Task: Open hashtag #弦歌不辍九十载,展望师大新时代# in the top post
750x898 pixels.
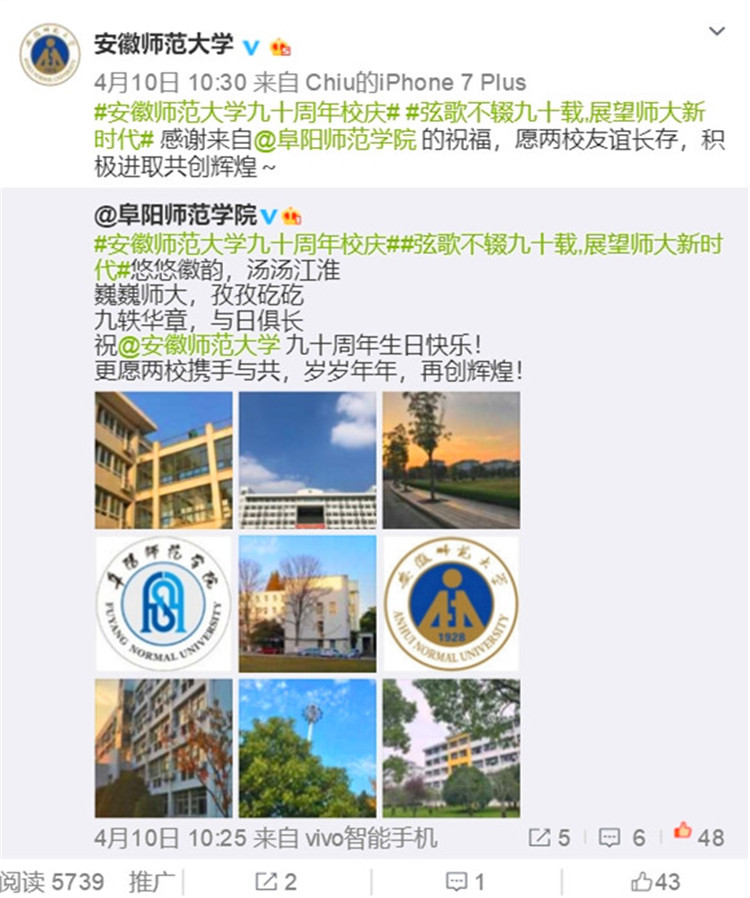Action: click(x=560, y=112)
